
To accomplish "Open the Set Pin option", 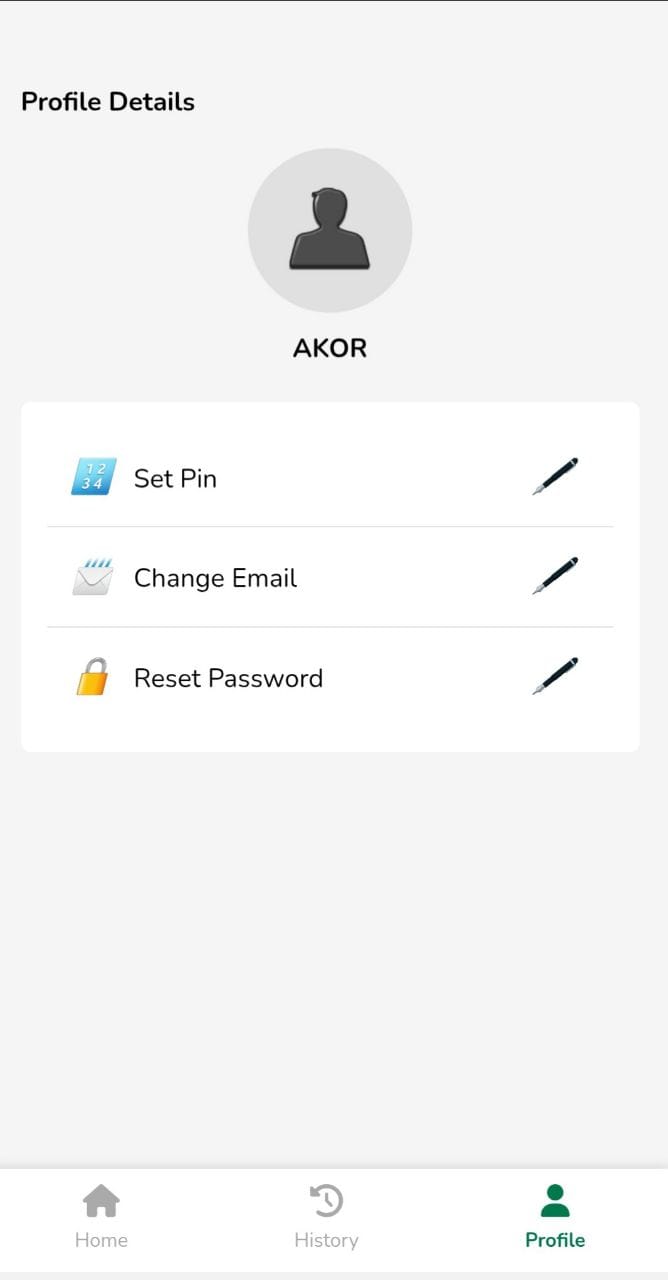I will pos(175,478).
